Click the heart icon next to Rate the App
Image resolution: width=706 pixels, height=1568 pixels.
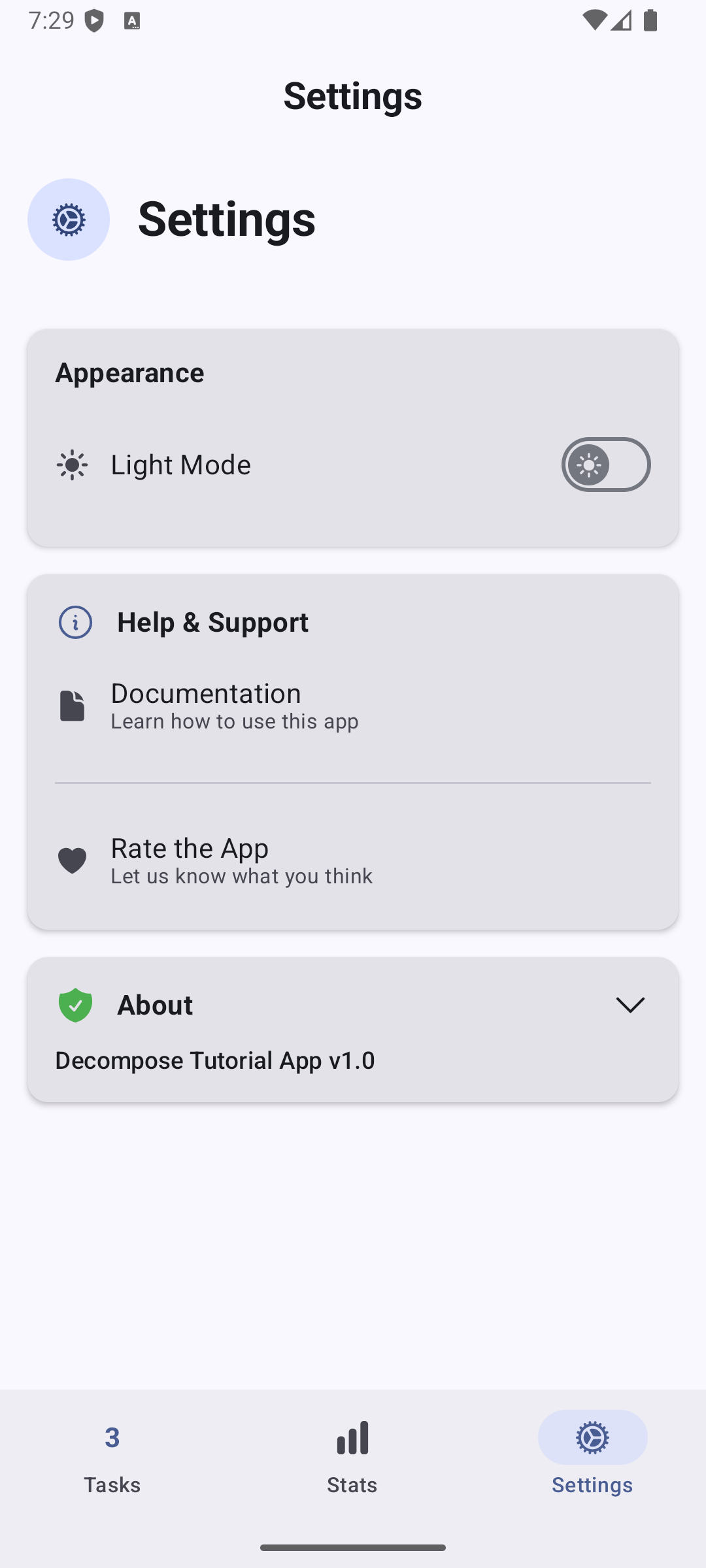72,860
